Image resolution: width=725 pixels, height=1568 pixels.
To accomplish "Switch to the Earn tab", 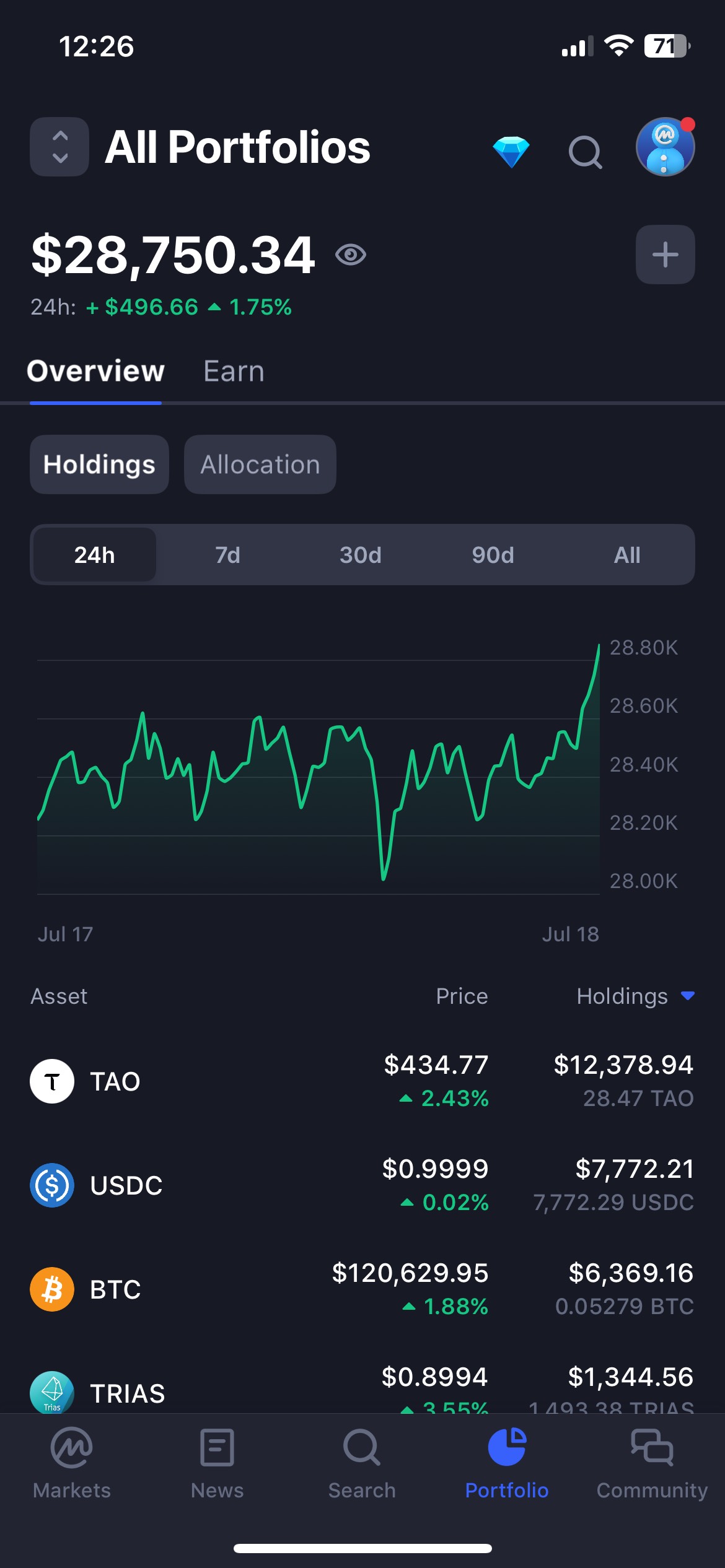I will pyautogui.click(x=234, y=372).
